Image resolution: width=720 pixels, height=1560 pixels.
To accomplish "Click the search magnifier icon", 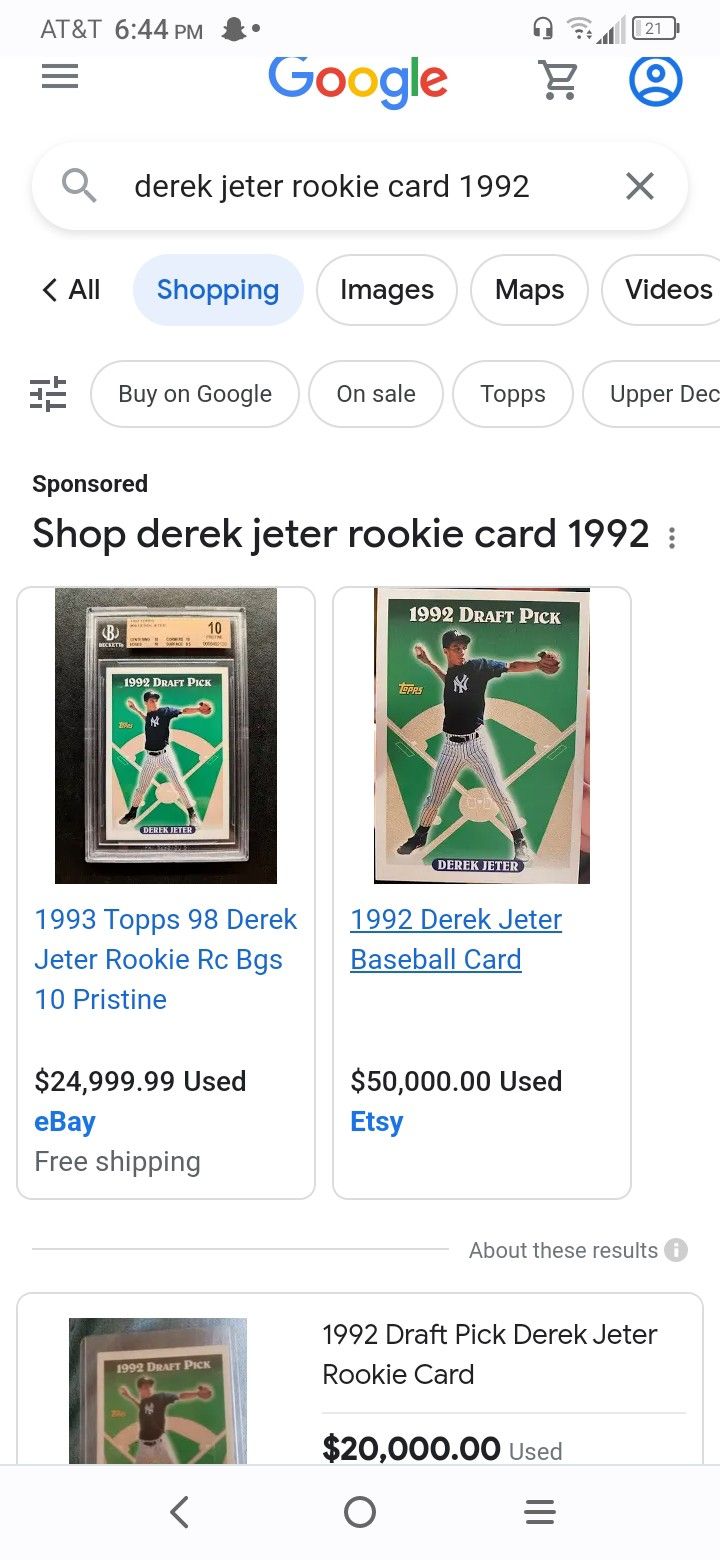I will point(79,186).
